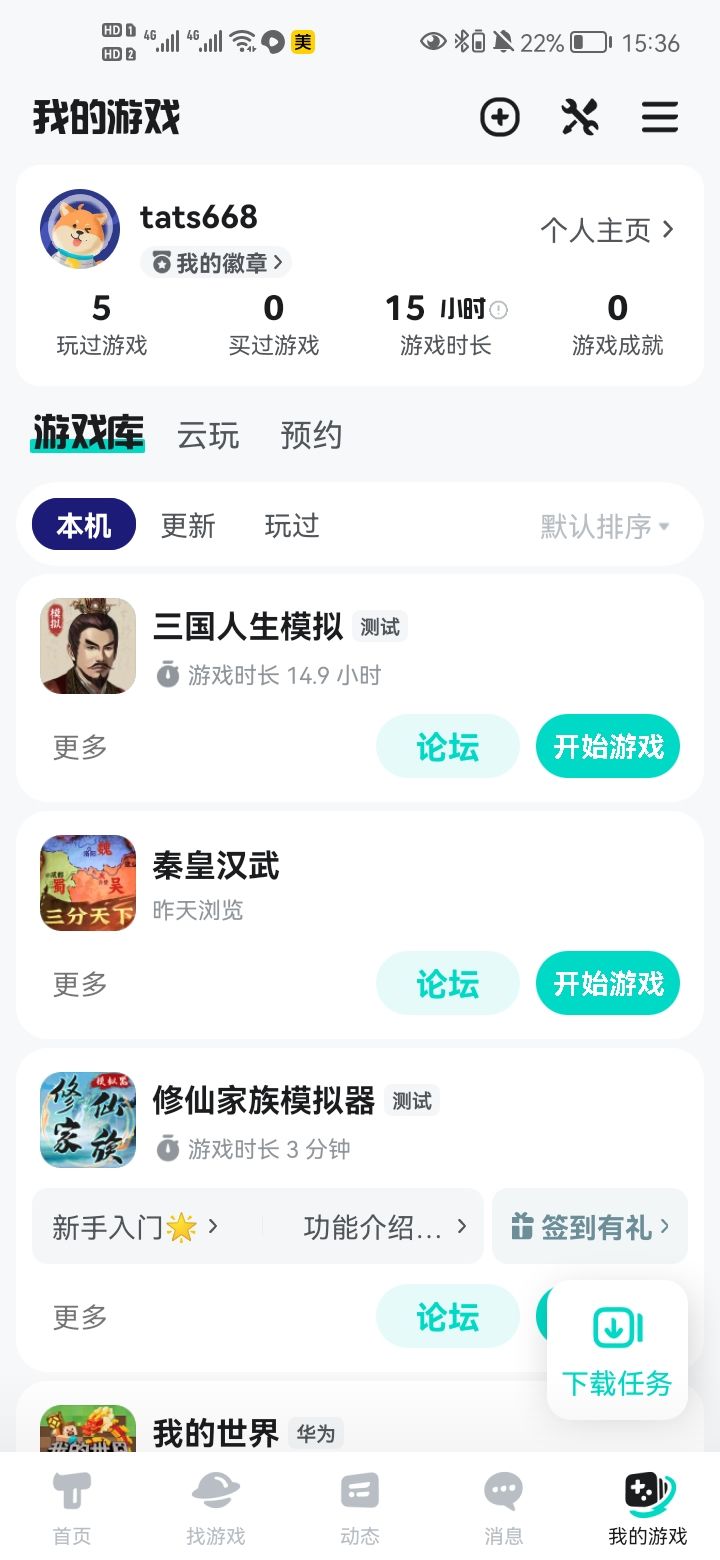This screenshot has height=1560, width=720.
Task: View 我的徽章 badges
Action: pos(217,263)
